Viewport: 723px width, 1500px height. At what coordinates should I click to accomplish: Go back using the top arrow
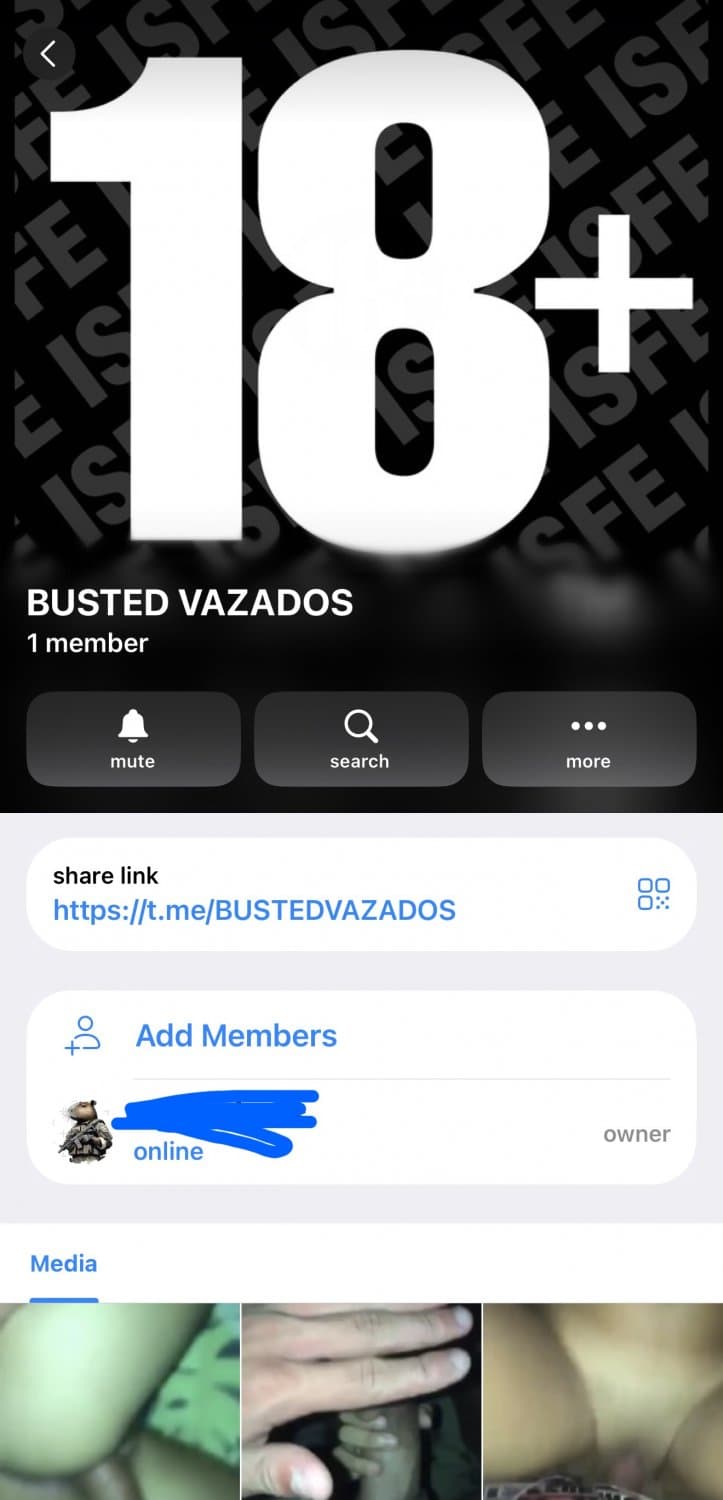pyautogui.click(x=48, y=53)
